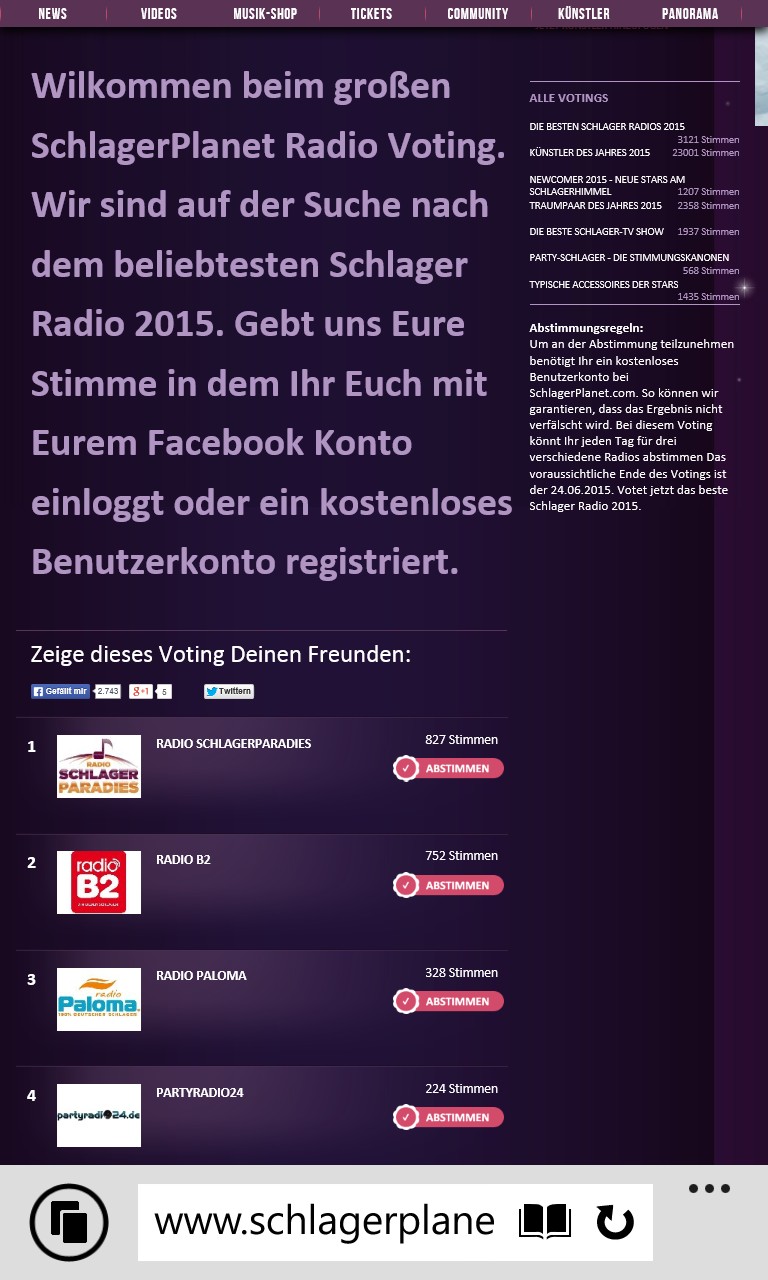The height and width of the screenshot is (1280, 768).
Task: Open the Musik-Shop section
Action: pyautogui.click(x=265, y=14)
